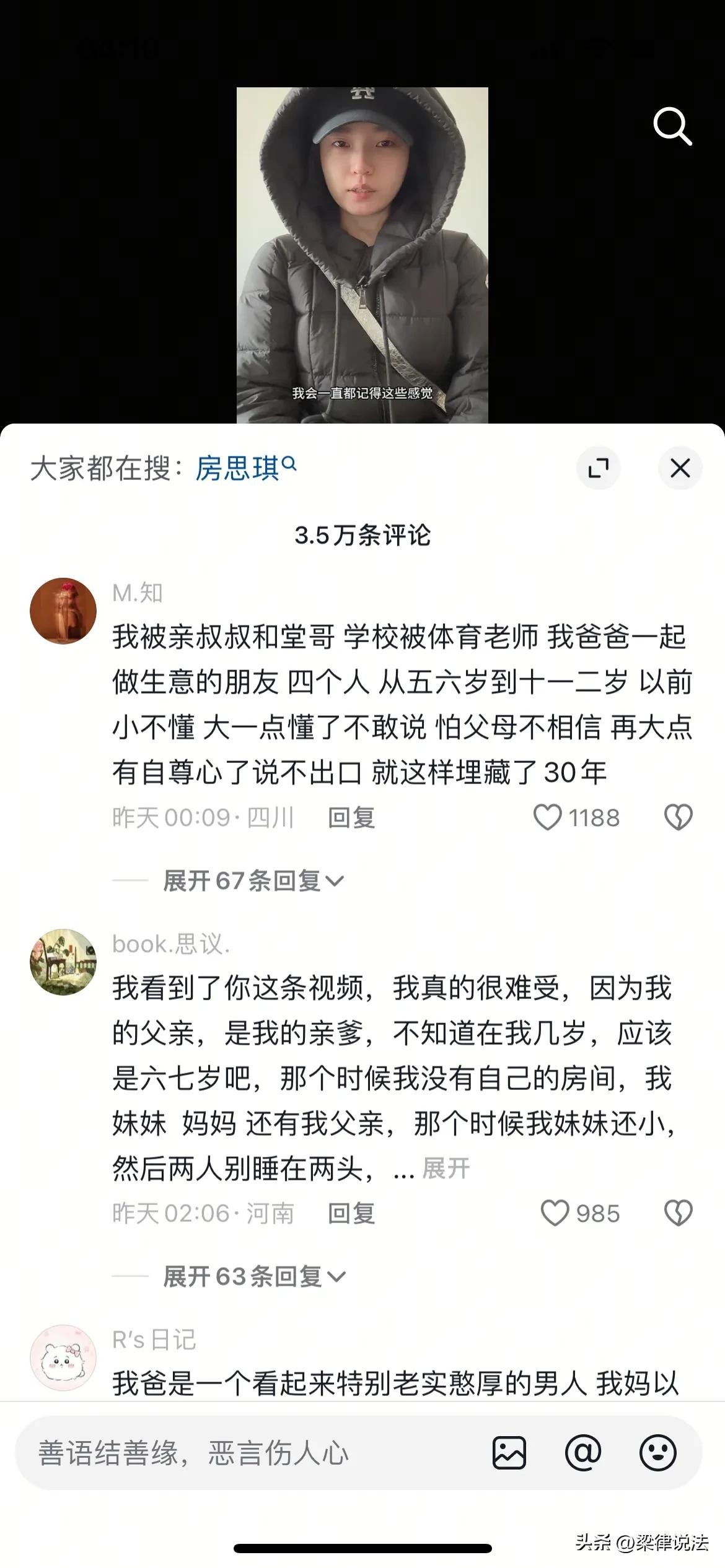Like book.思议.'s comment
The width and height of the screenshot is (725, 1568).
(x=555, y=1213)
